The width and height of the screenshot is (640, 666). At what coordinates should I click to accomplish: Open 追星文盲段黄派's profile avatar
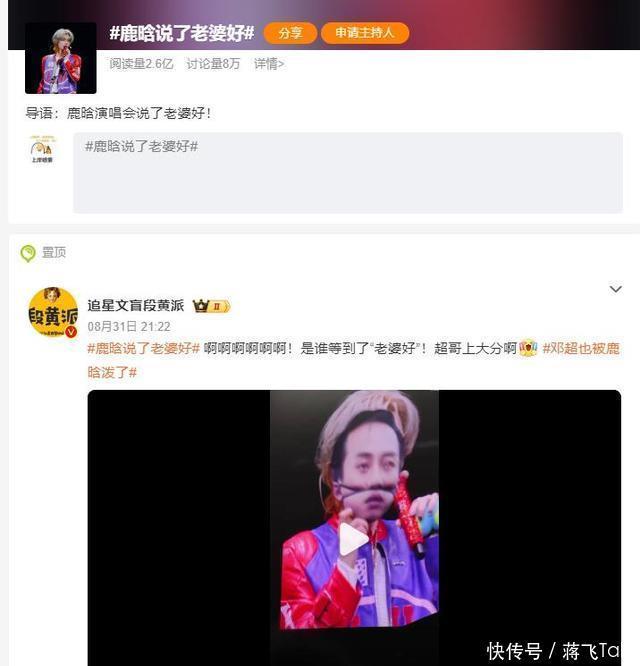[53, 312]
